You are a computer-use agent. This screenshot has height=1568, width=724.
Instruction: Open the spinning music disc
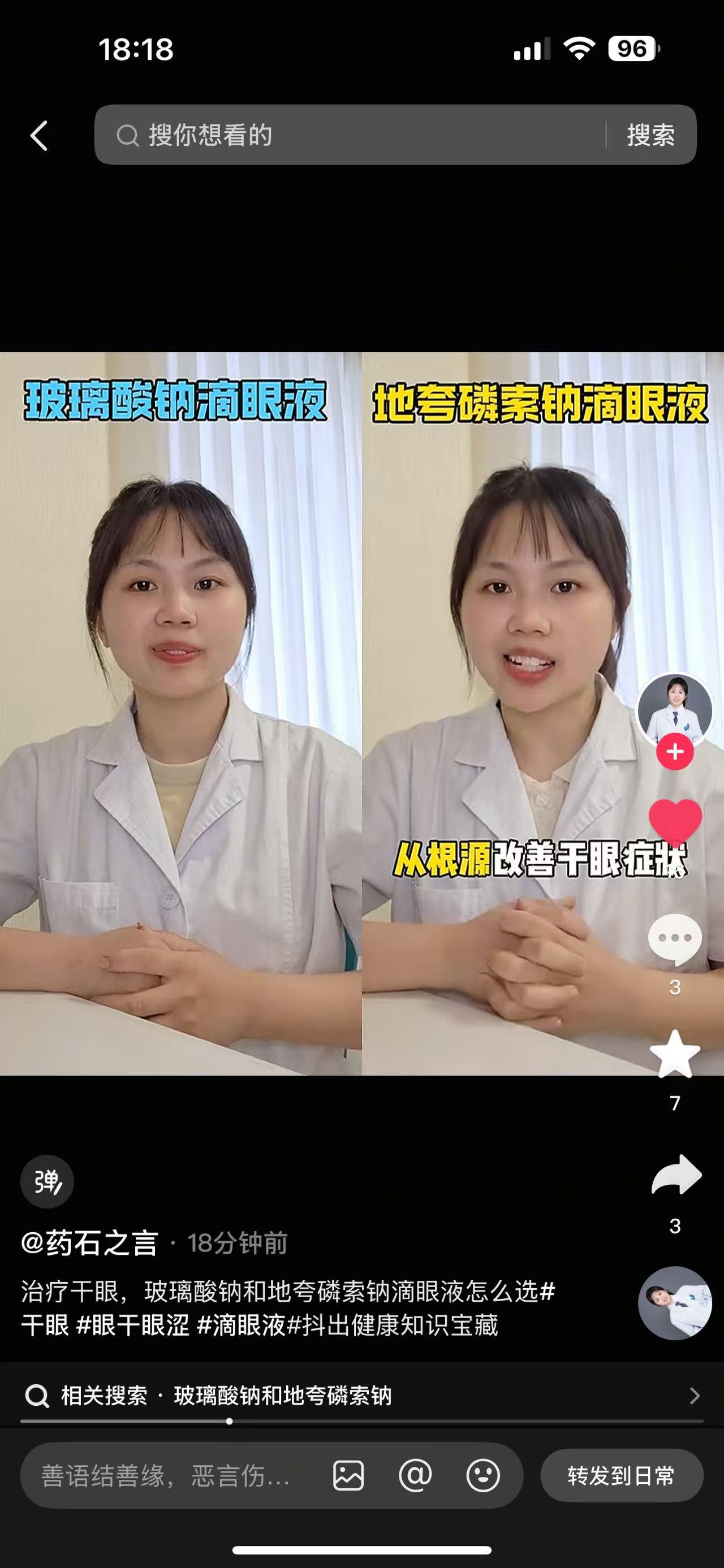tap(675, 1303)
